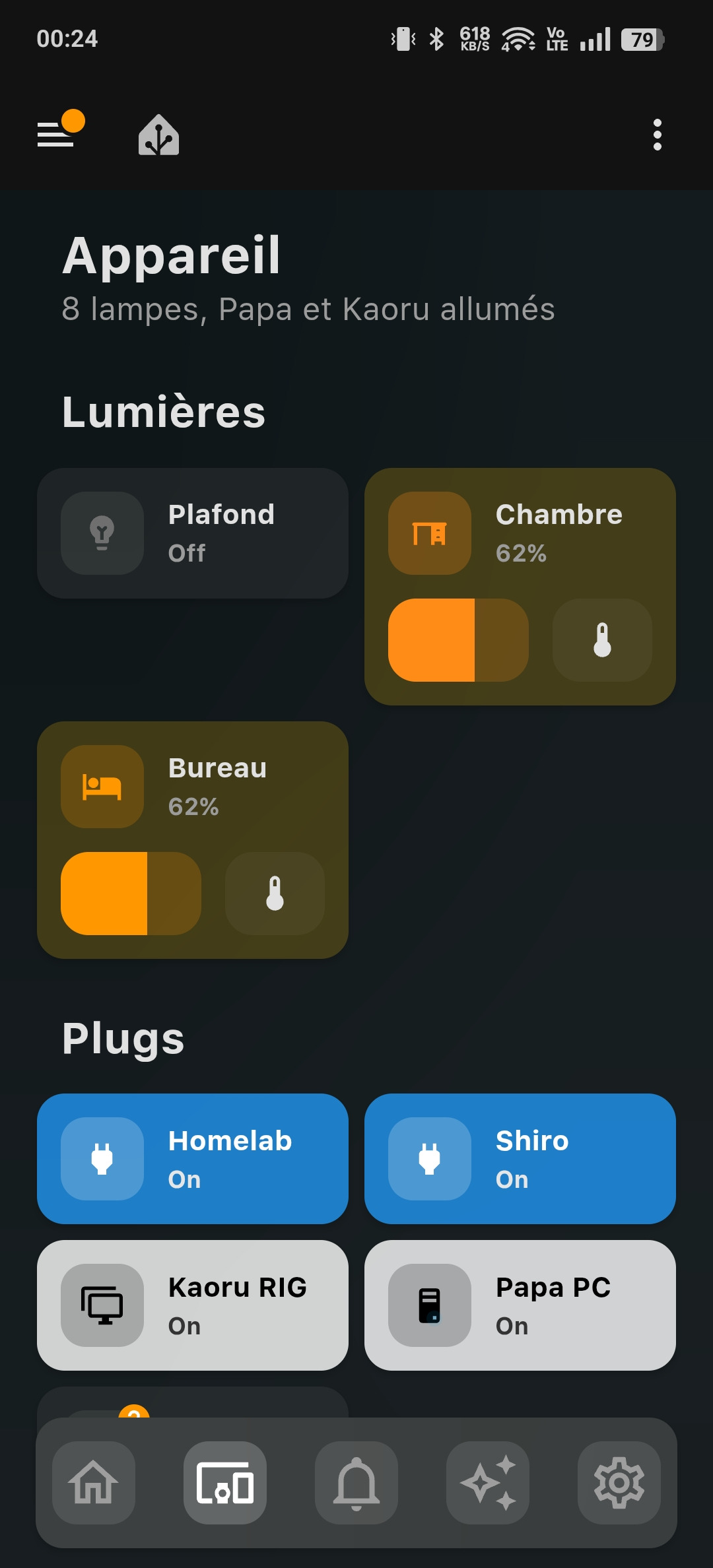Toggle the Bureau light

coord(102,787)
